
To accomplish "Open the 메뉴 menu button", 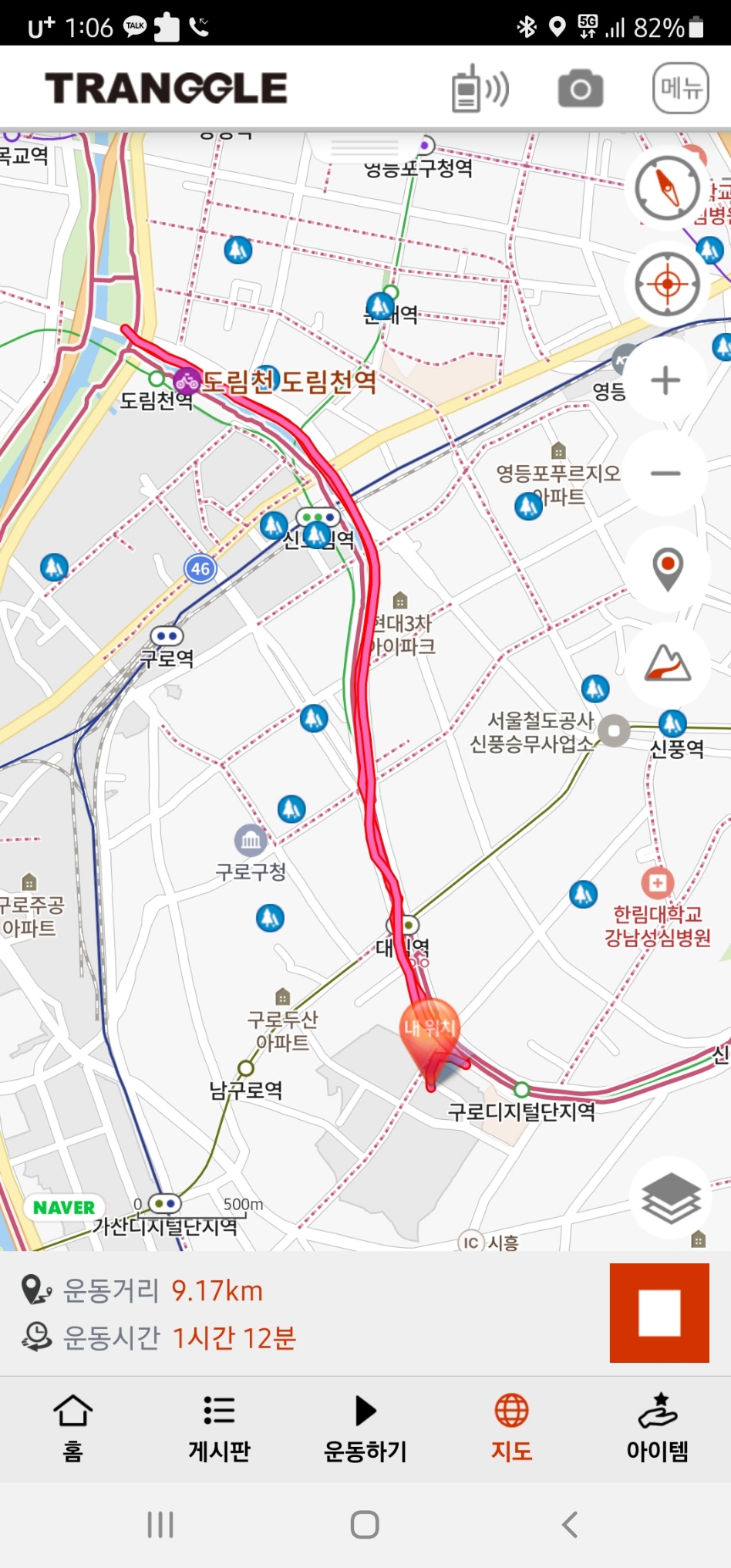I will pos(680,89).
